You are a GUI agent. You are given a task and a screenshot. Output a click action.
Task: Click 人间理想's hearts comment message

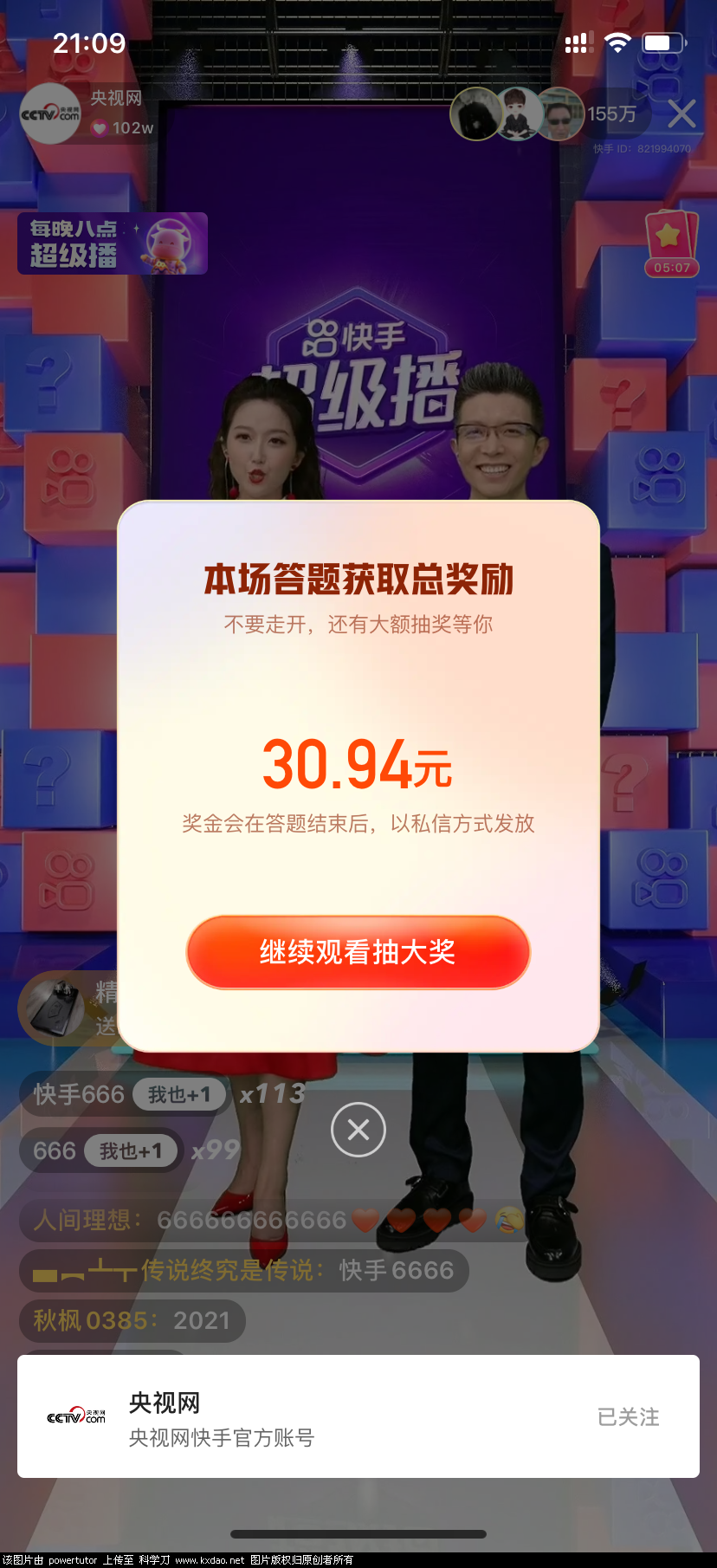coord(268,1220)
